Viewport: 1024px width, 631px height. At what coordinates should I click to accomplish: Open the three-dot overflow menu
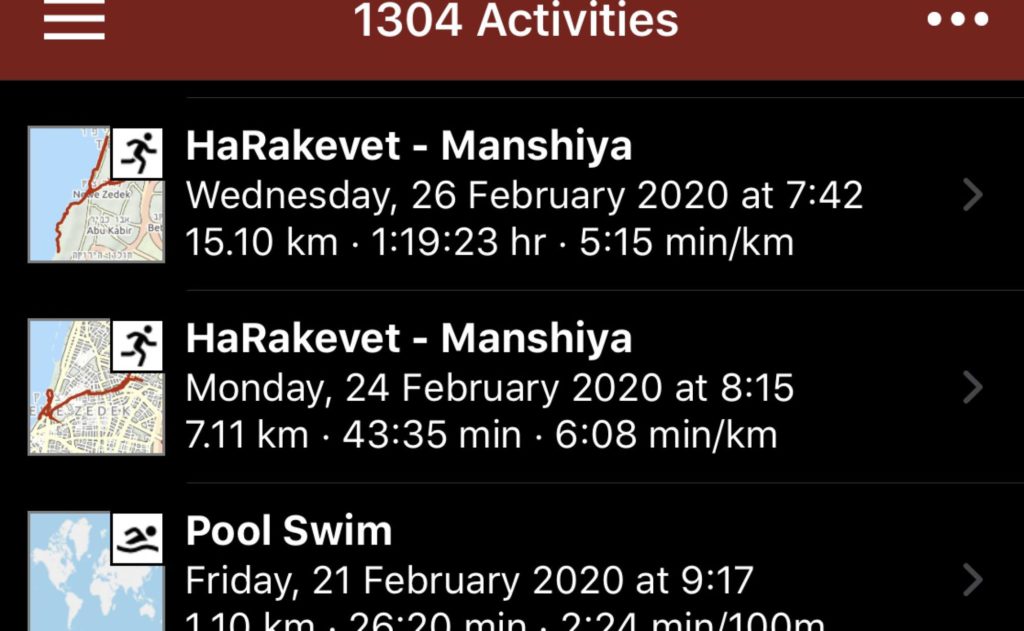click(957, 20)
